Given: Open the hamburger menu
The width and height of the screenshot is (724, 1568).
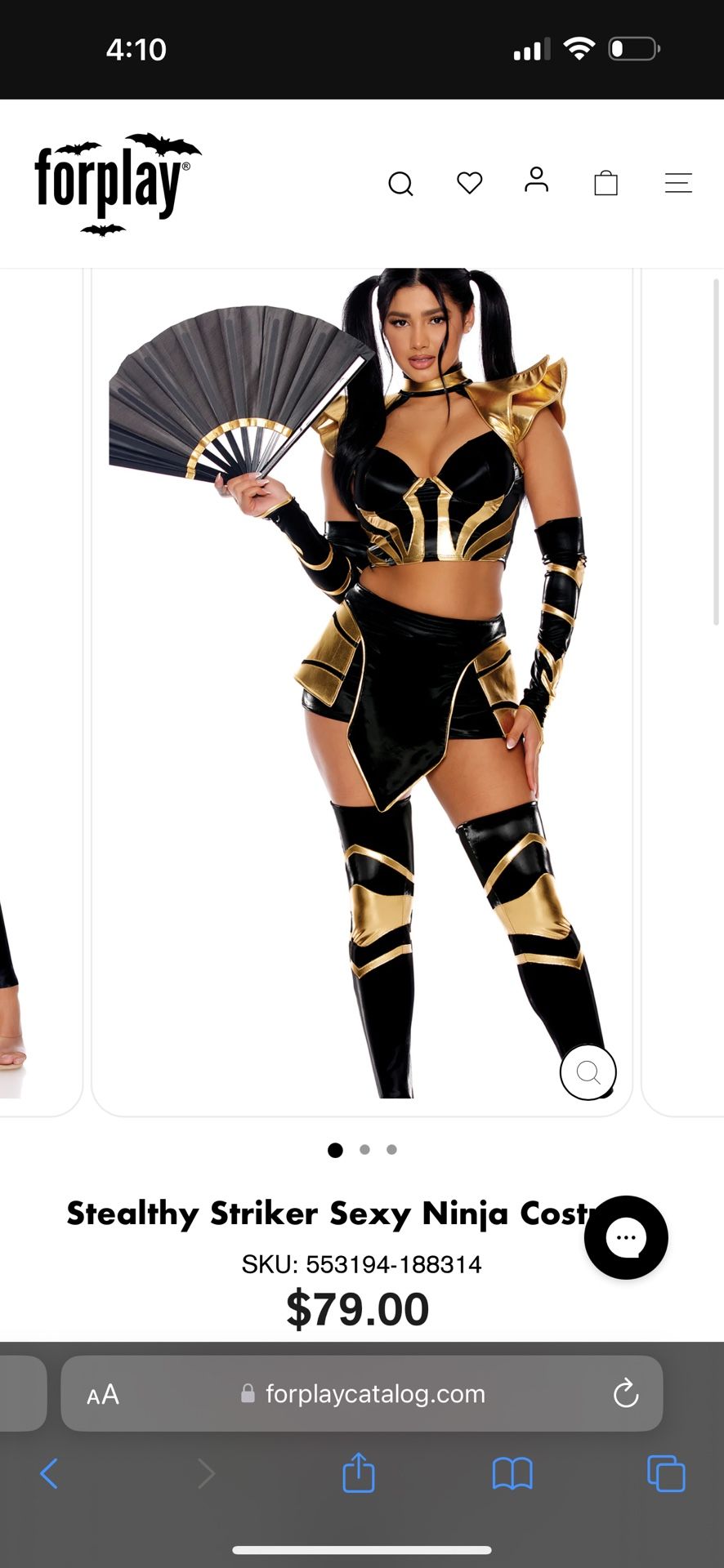Looking at the screenshot, I should [678, 183].
